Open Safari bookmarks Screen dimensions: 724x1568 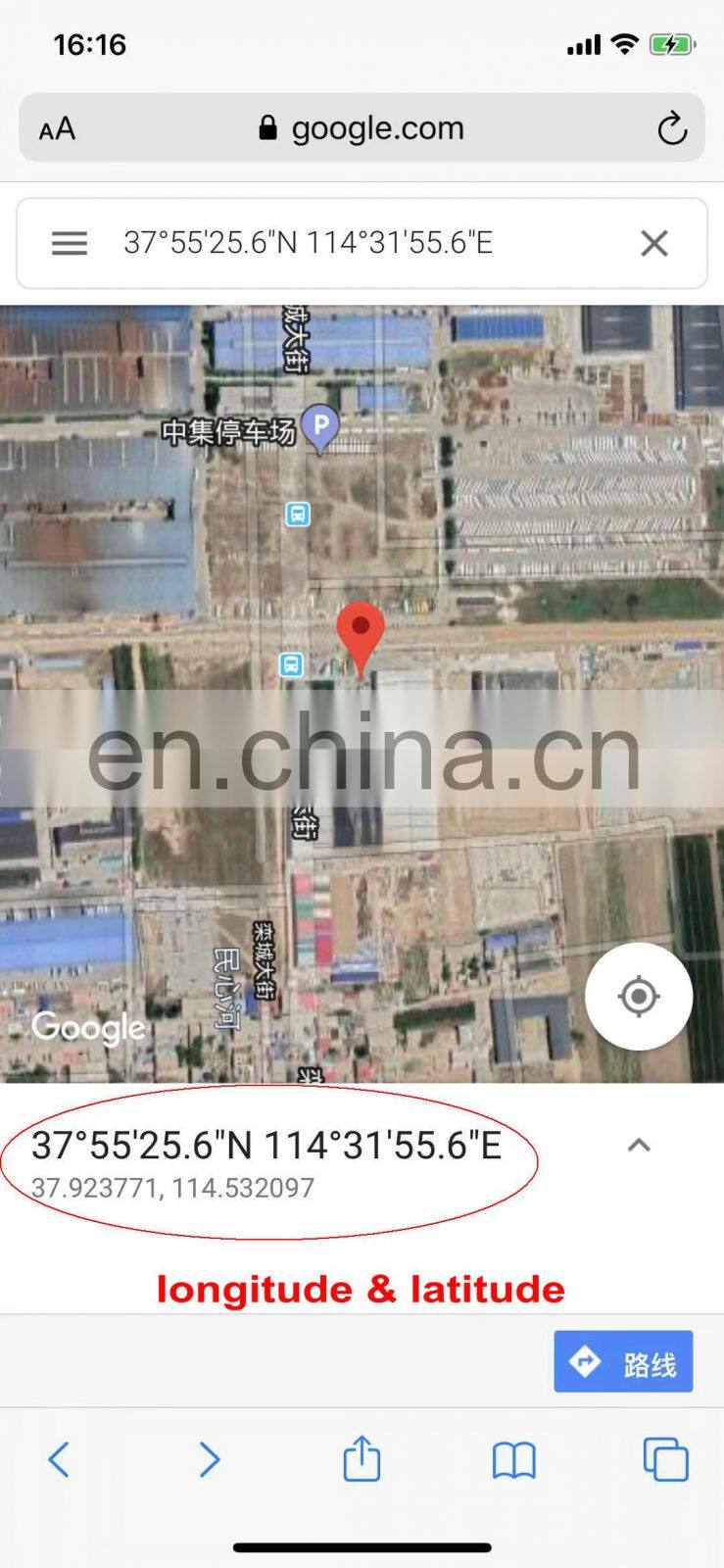[513, 1460]
